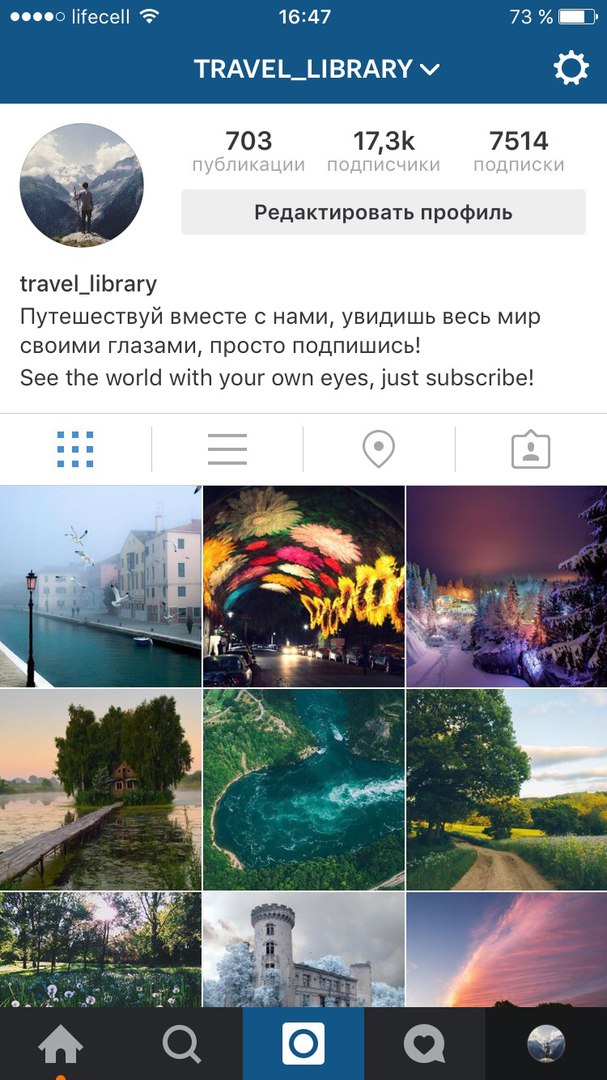Go to the home feed tab
The height and width of the screenshot is (1080, 607).
[x=61, y=1045]
